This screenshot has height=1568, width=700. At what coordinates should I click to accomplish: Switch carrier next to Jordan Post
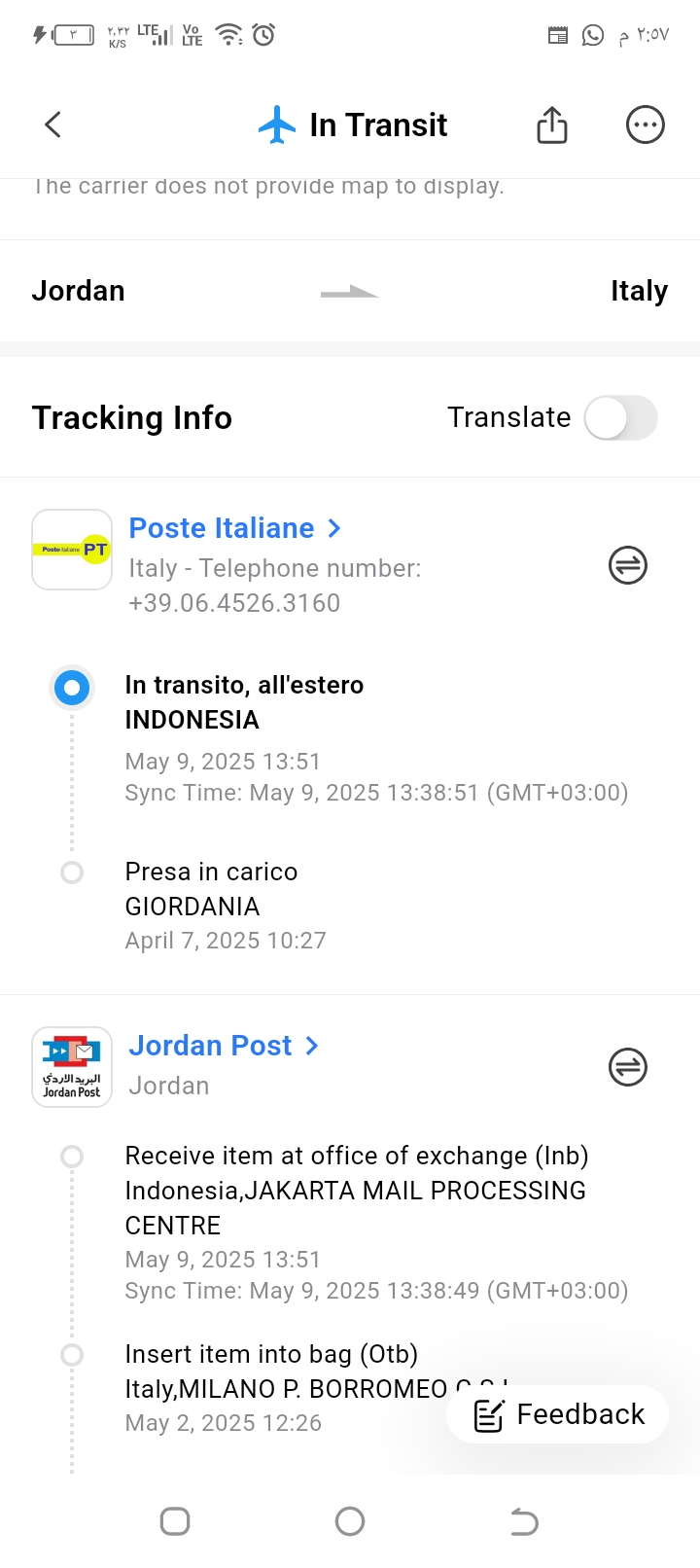[628, 1067]
